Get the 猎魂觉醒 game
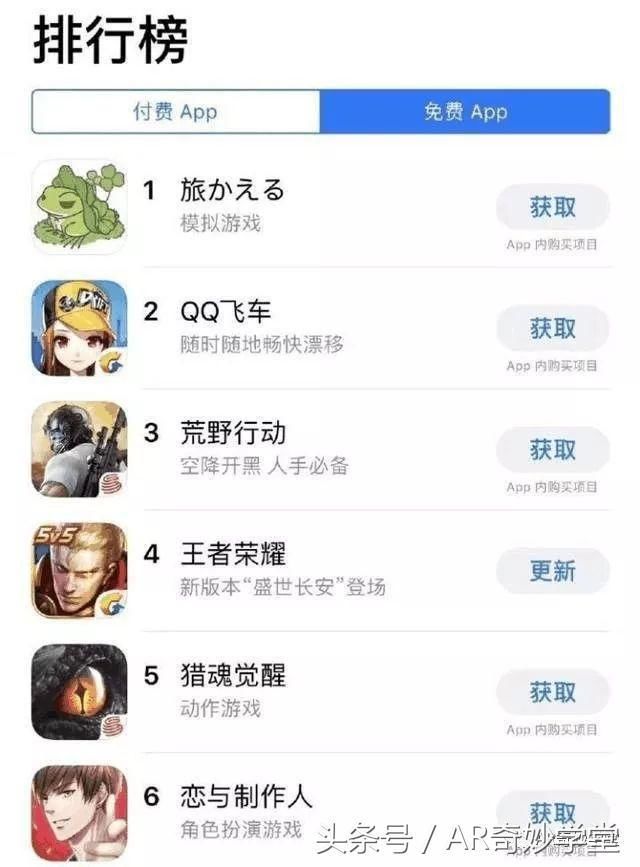 pyautogui.click(x=552, y=692)
